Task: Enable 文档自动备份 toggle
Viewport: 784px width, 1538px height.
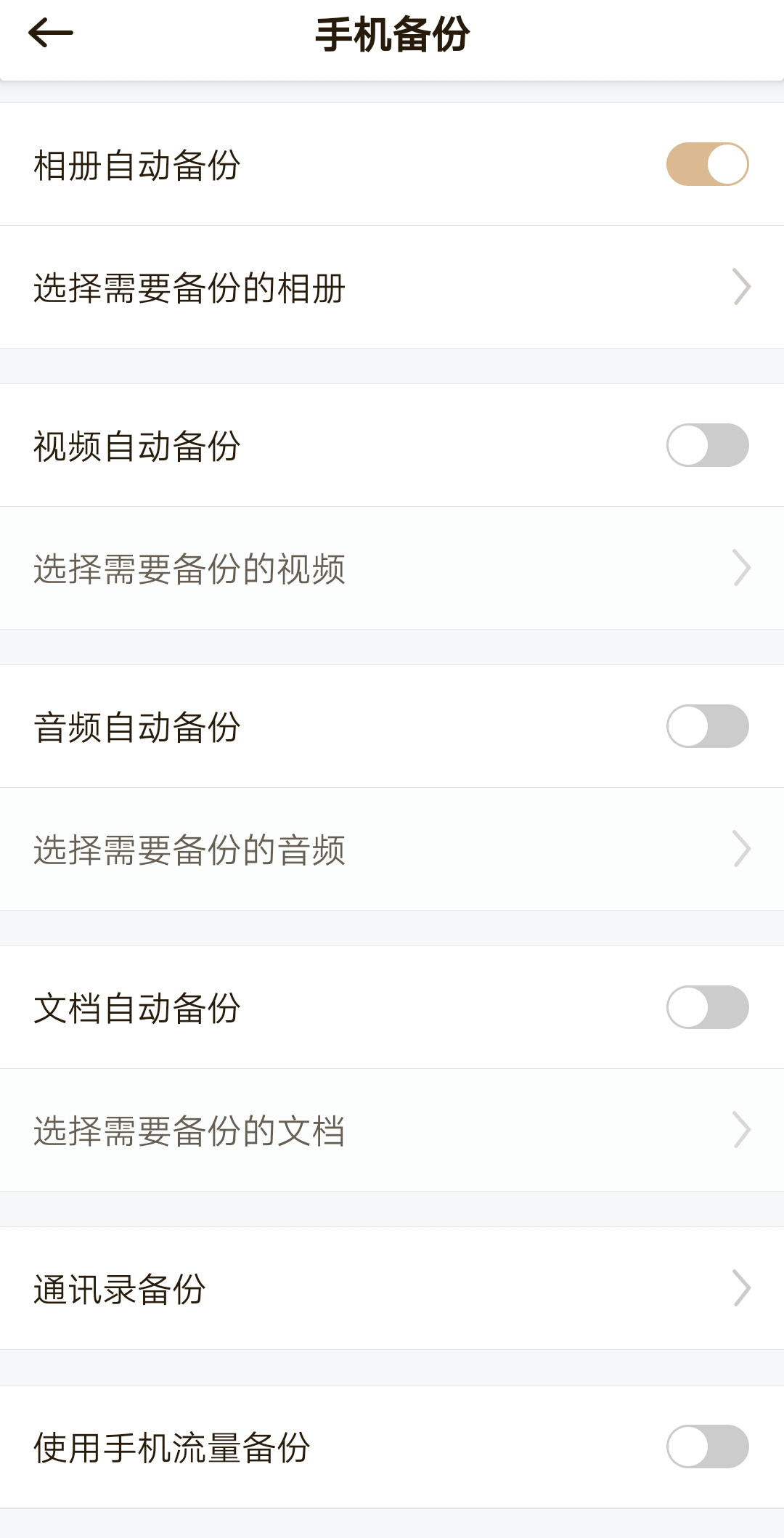Action: click(708, 1007)
